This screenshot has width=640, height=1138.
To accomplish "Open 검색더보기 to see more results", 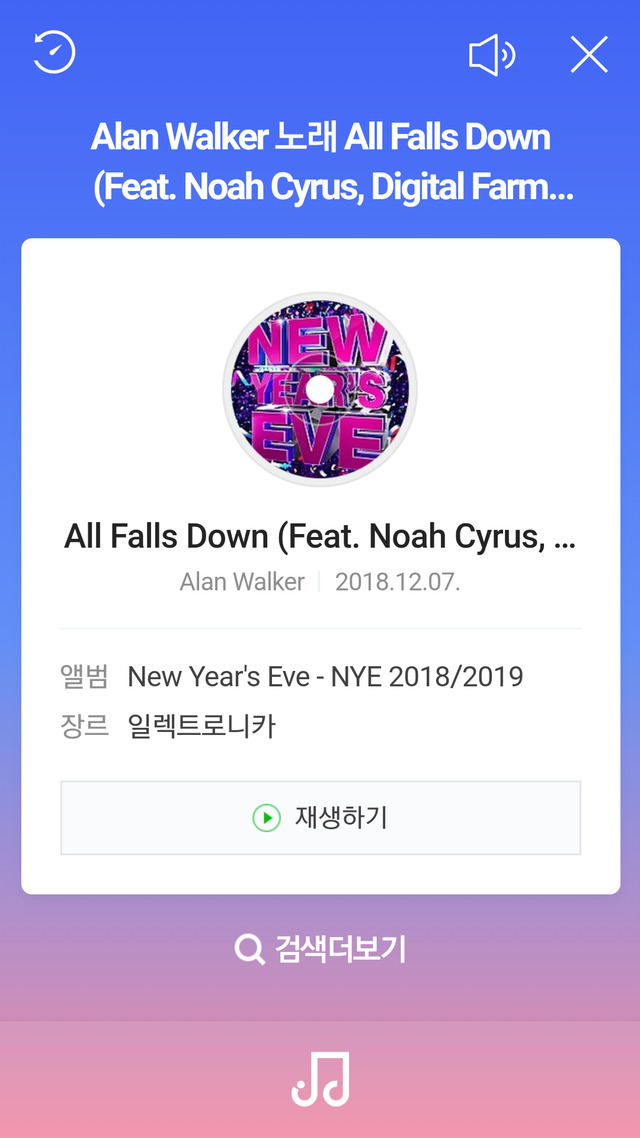I will point(320,948).
